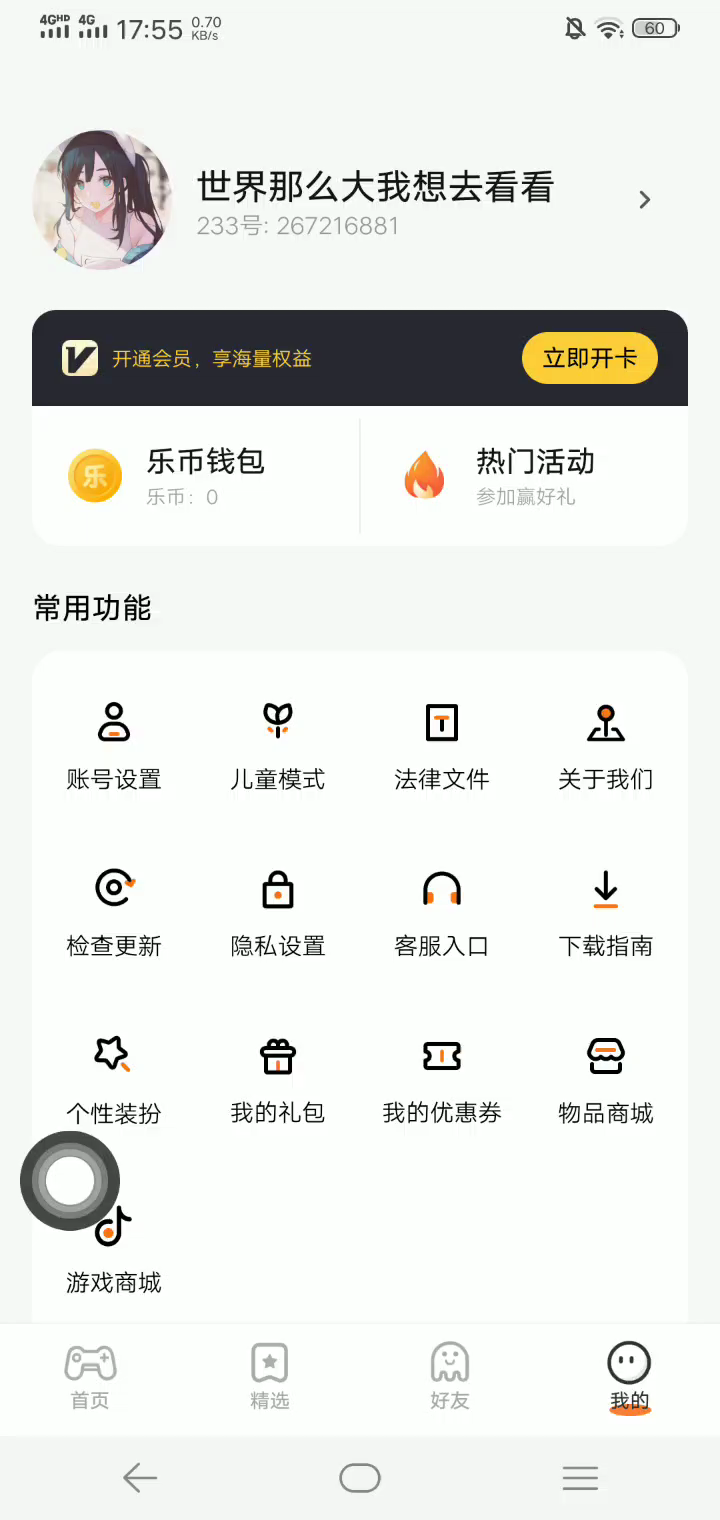Open 法律文件 legal documents
This screenshot has width=720, height=1520.
[442, 745]
